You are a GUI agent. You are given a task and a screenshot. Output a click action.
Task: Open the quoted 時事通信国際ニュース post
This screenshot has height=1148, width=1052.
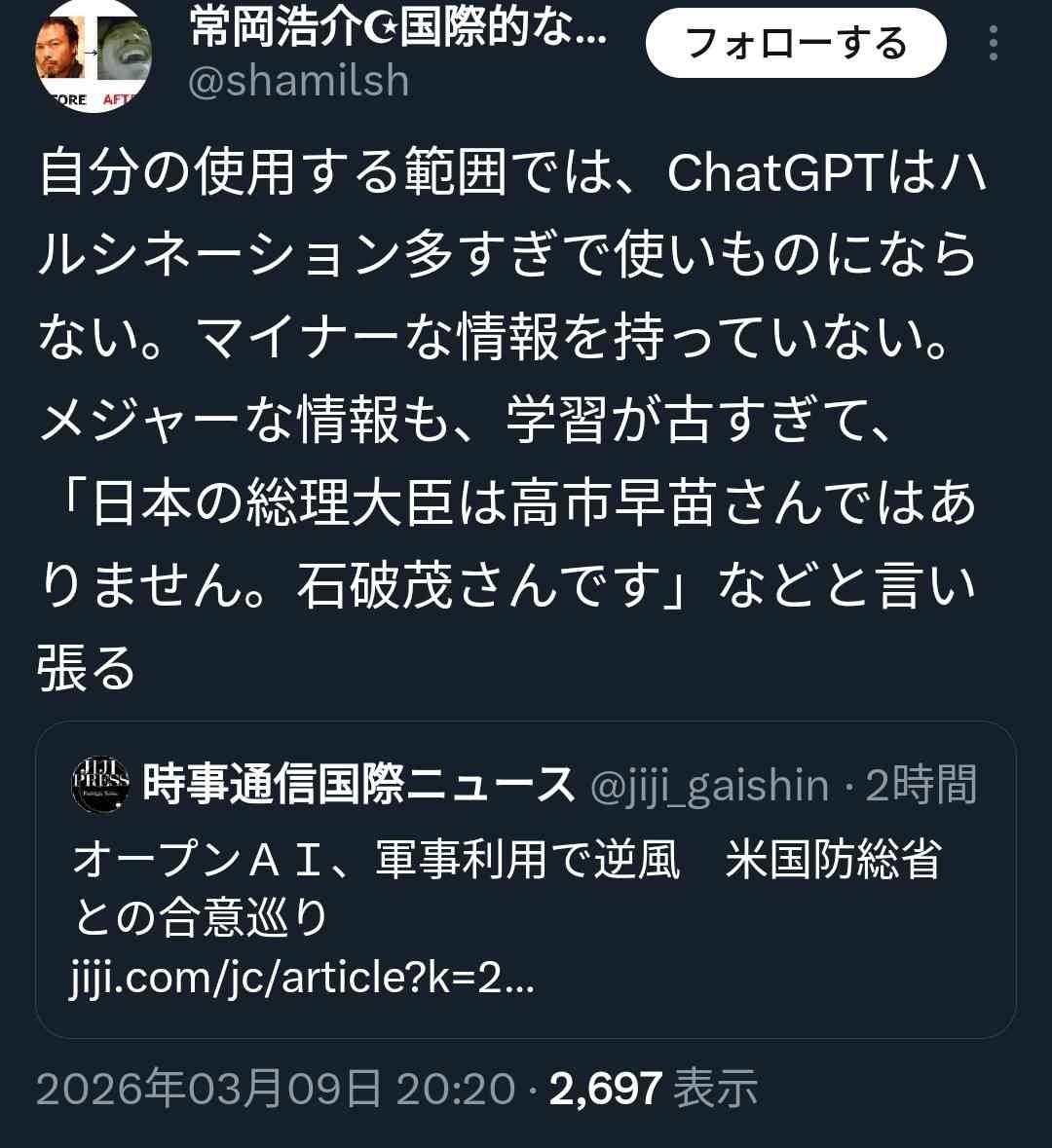point(525,879)
